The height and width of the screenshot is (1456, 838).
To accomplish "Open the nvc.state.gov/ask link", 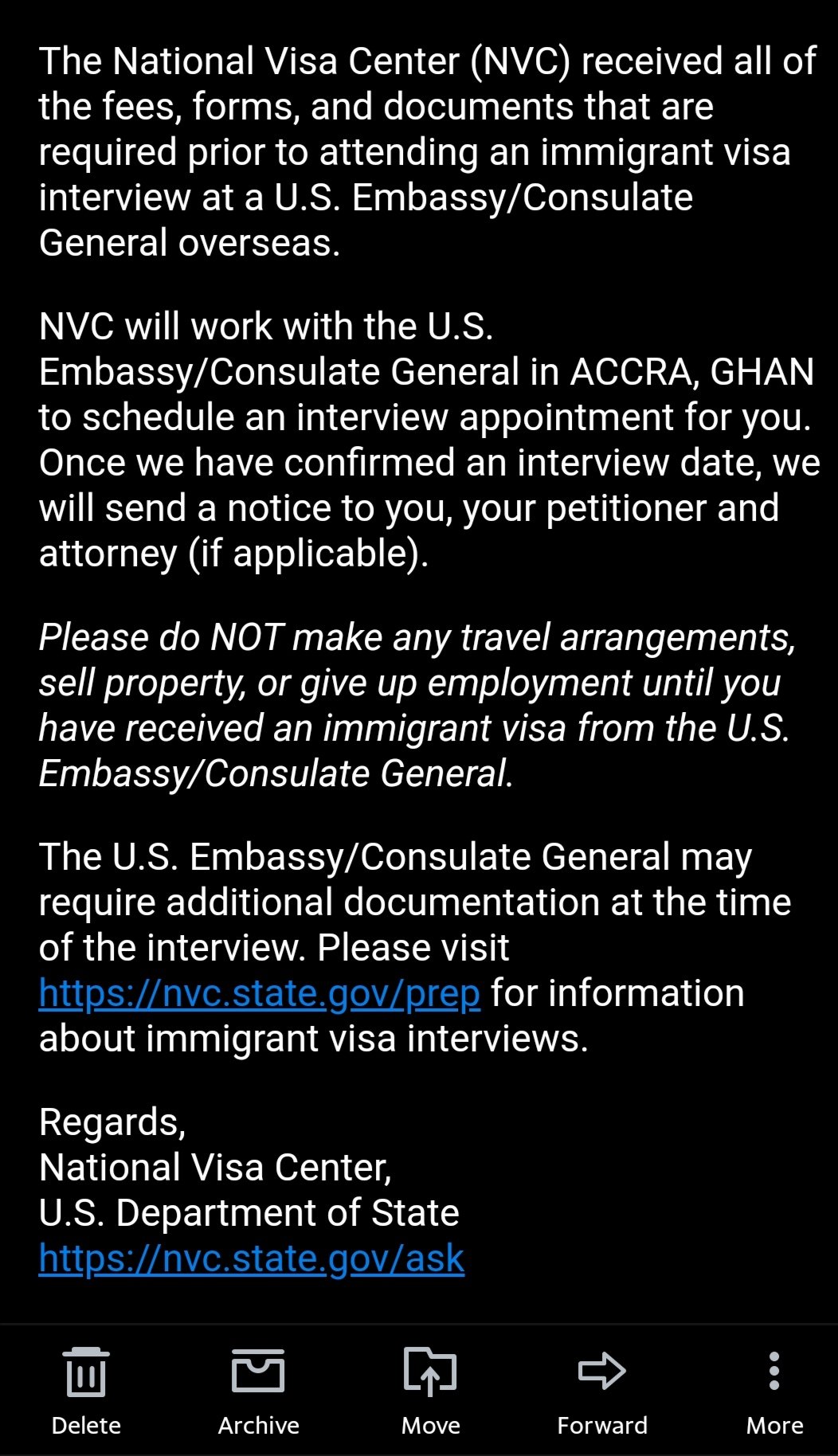I will click(x=252, y=1258).
